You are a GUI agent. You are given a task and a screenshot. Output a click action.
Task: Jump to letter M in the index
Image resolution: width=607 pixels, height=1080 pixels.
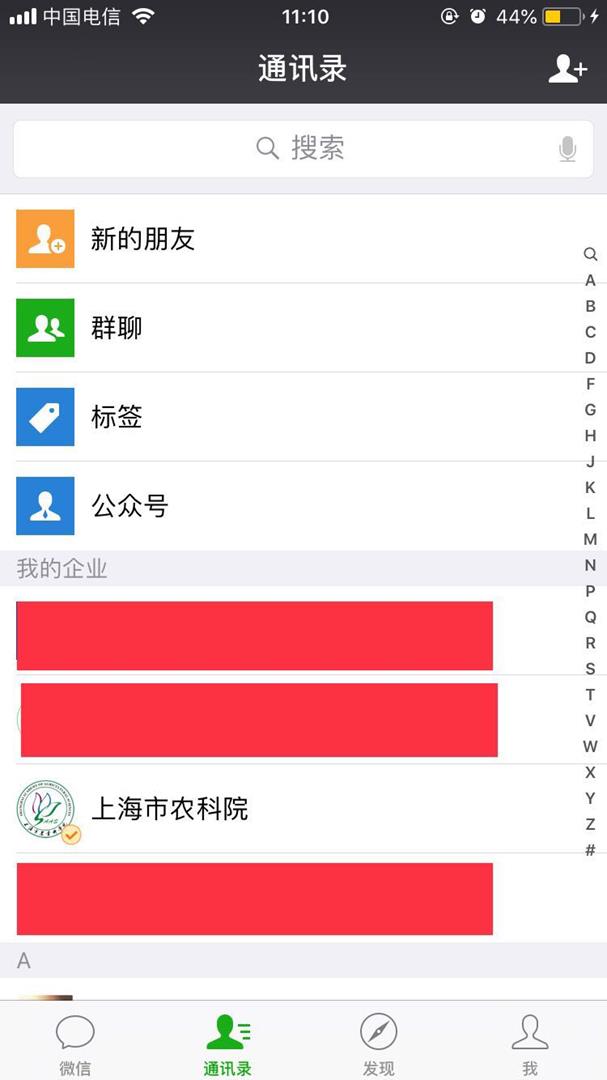pos(590,539)
